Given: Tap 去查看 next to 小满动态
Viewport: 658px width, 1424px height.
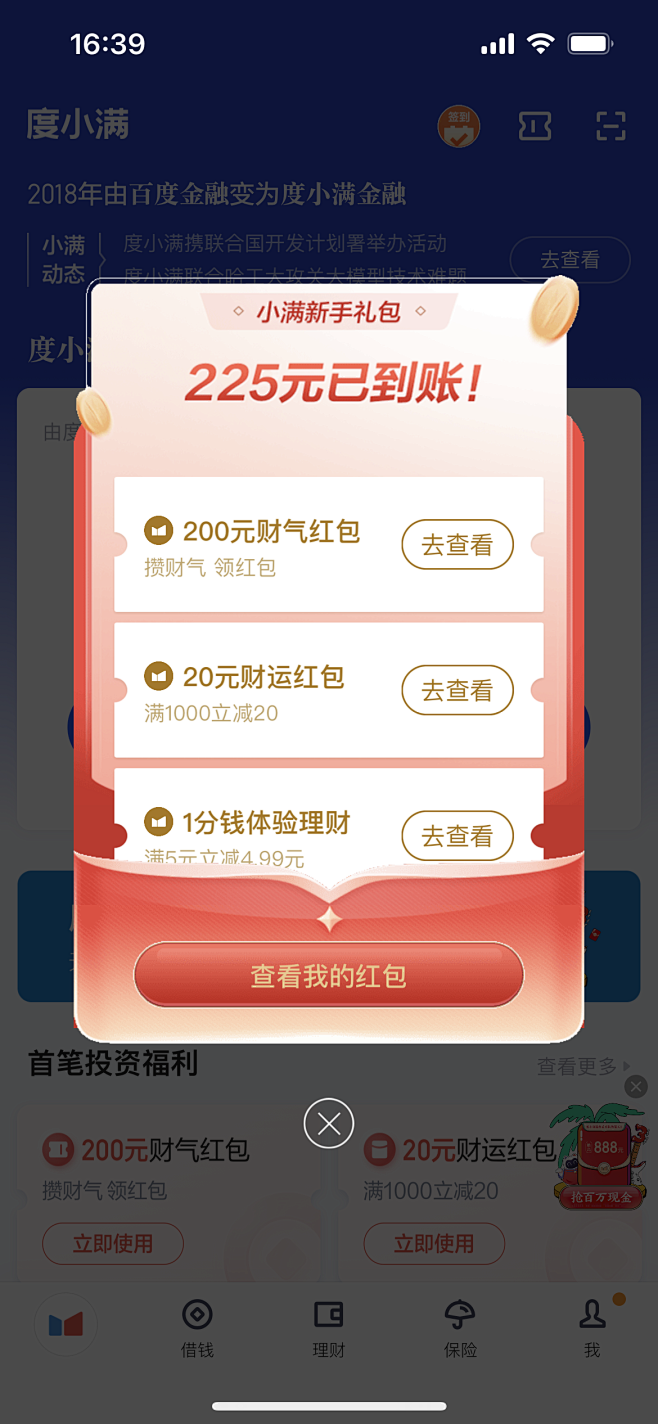Looking at the screenshot, I should 570,260.
